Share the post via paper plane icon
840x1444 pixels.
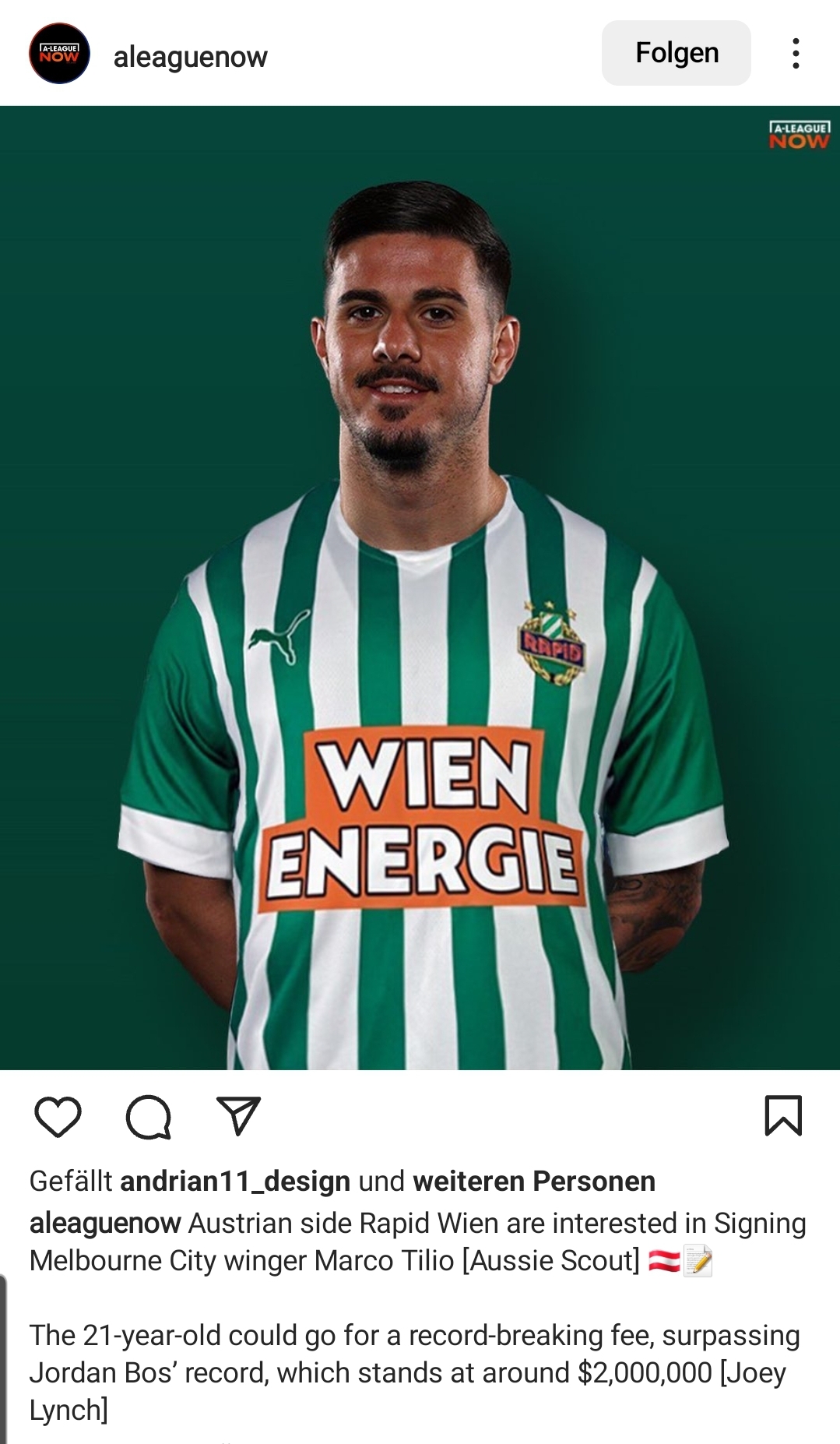point(237,1115)
